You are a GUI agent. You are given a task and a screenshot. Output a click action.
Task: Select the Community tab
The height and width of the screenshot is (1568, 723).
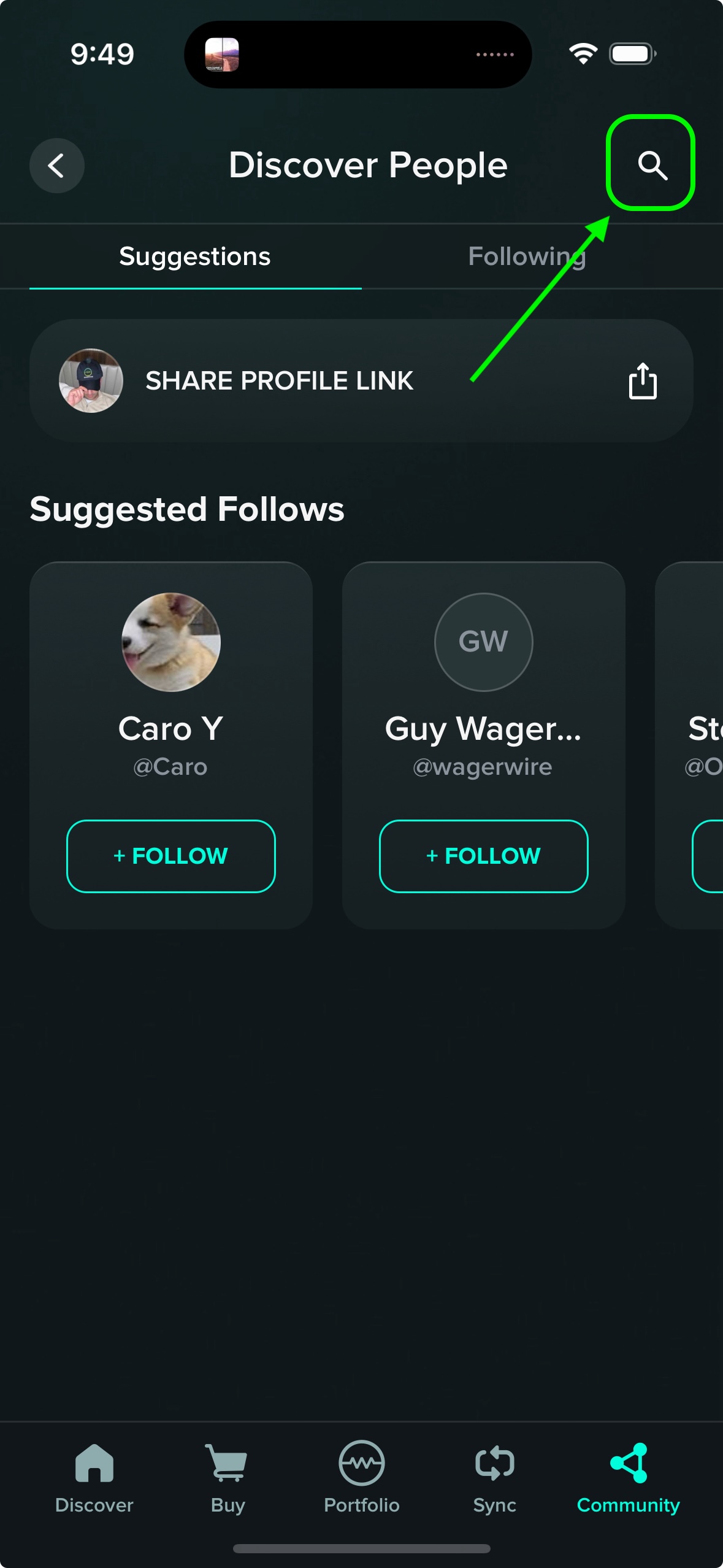click(x=629, y=1478)
